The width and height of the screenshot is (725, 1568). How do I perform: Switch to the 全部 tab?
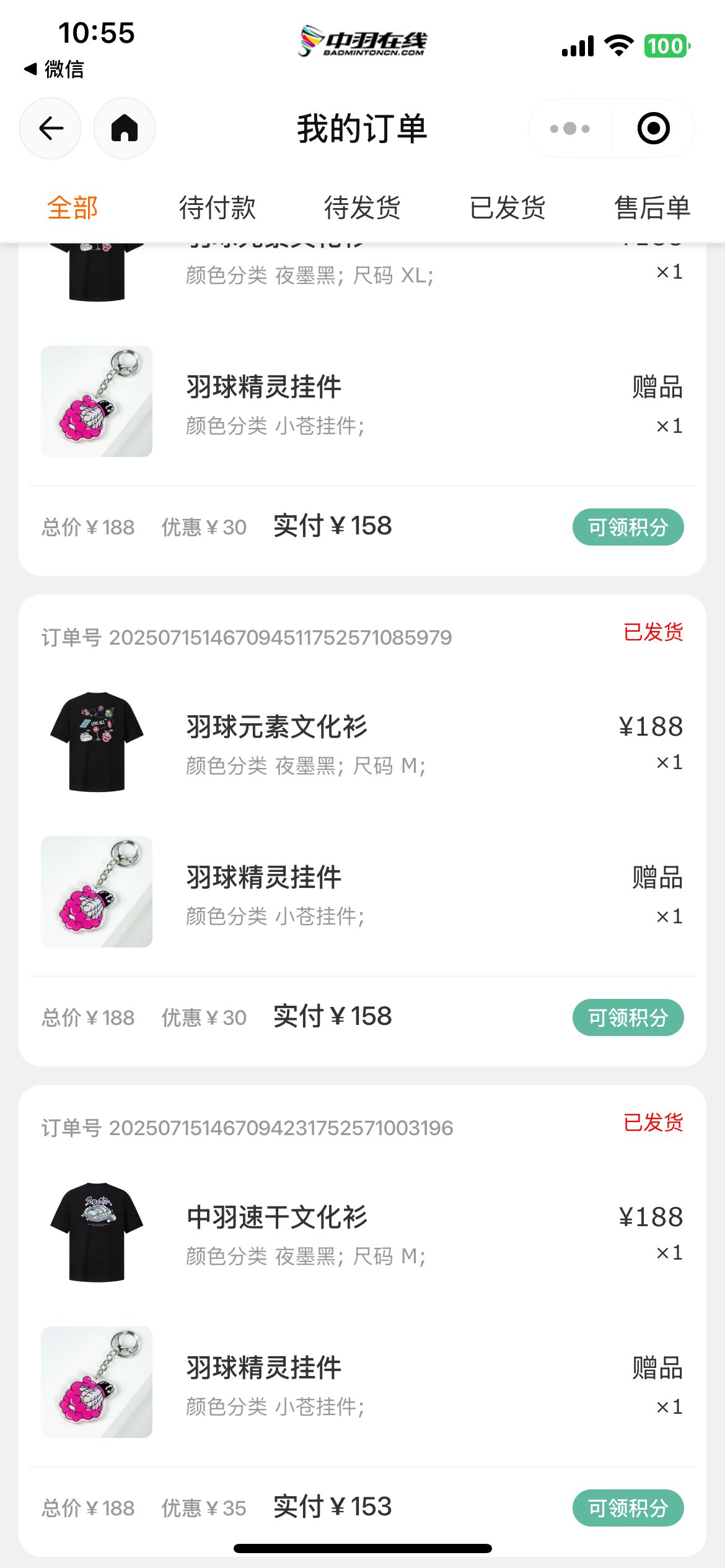pos(72,207)
